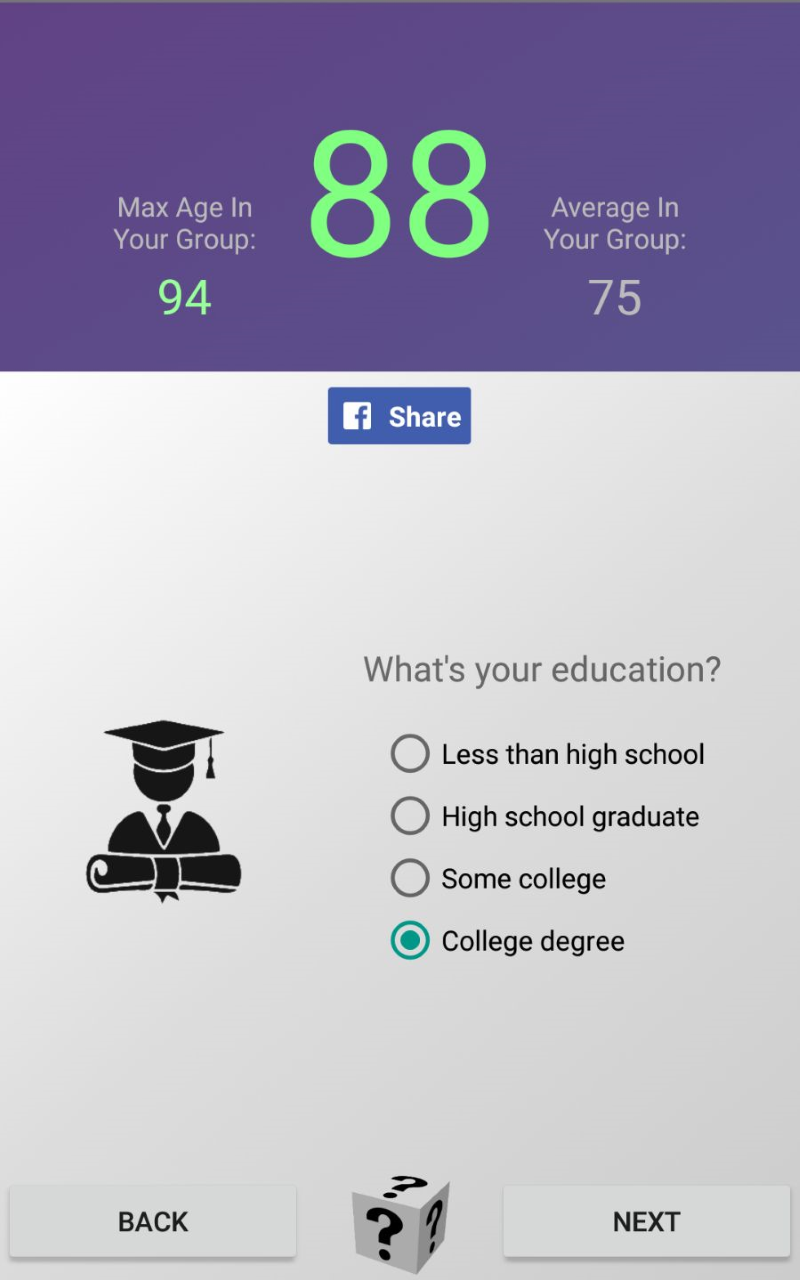The height and width of the screenshot is (1280, 800).
Task: Tap NEXT to continue
Action: [x=646, y=1221]
